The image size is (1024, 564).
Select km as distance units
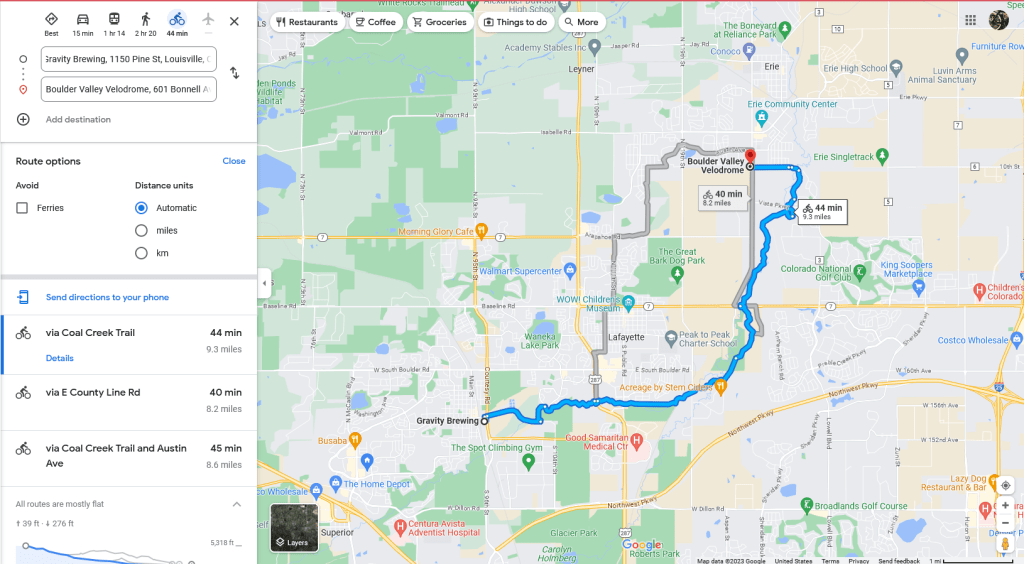coord(141,253)
